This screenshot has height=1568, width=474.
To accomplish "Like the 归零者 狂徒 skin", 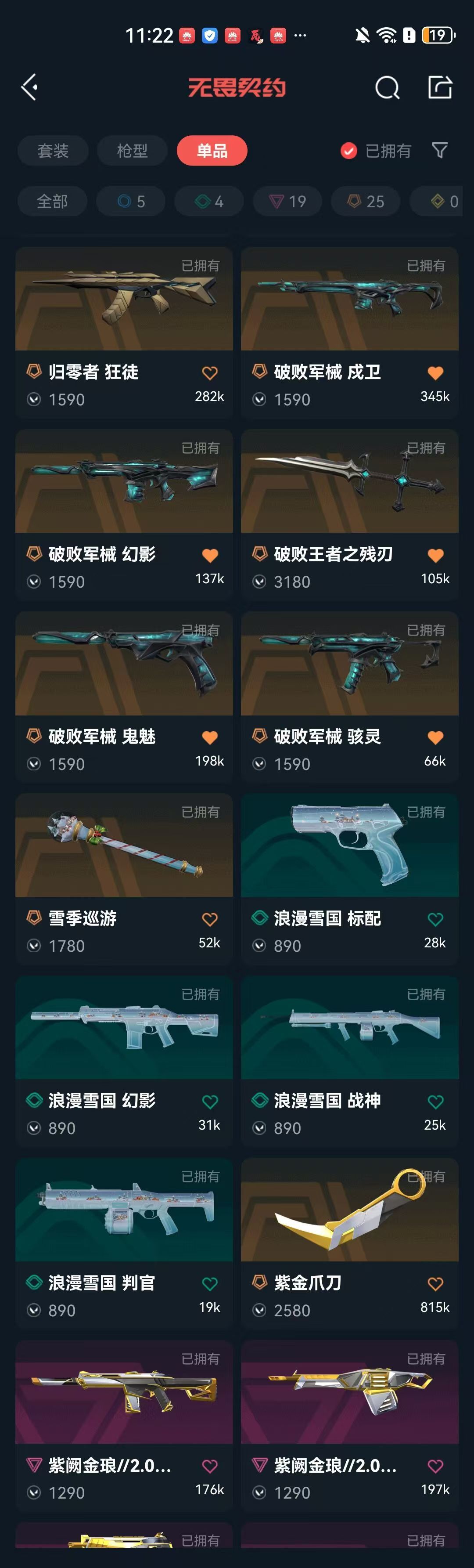I will [210, 372].
